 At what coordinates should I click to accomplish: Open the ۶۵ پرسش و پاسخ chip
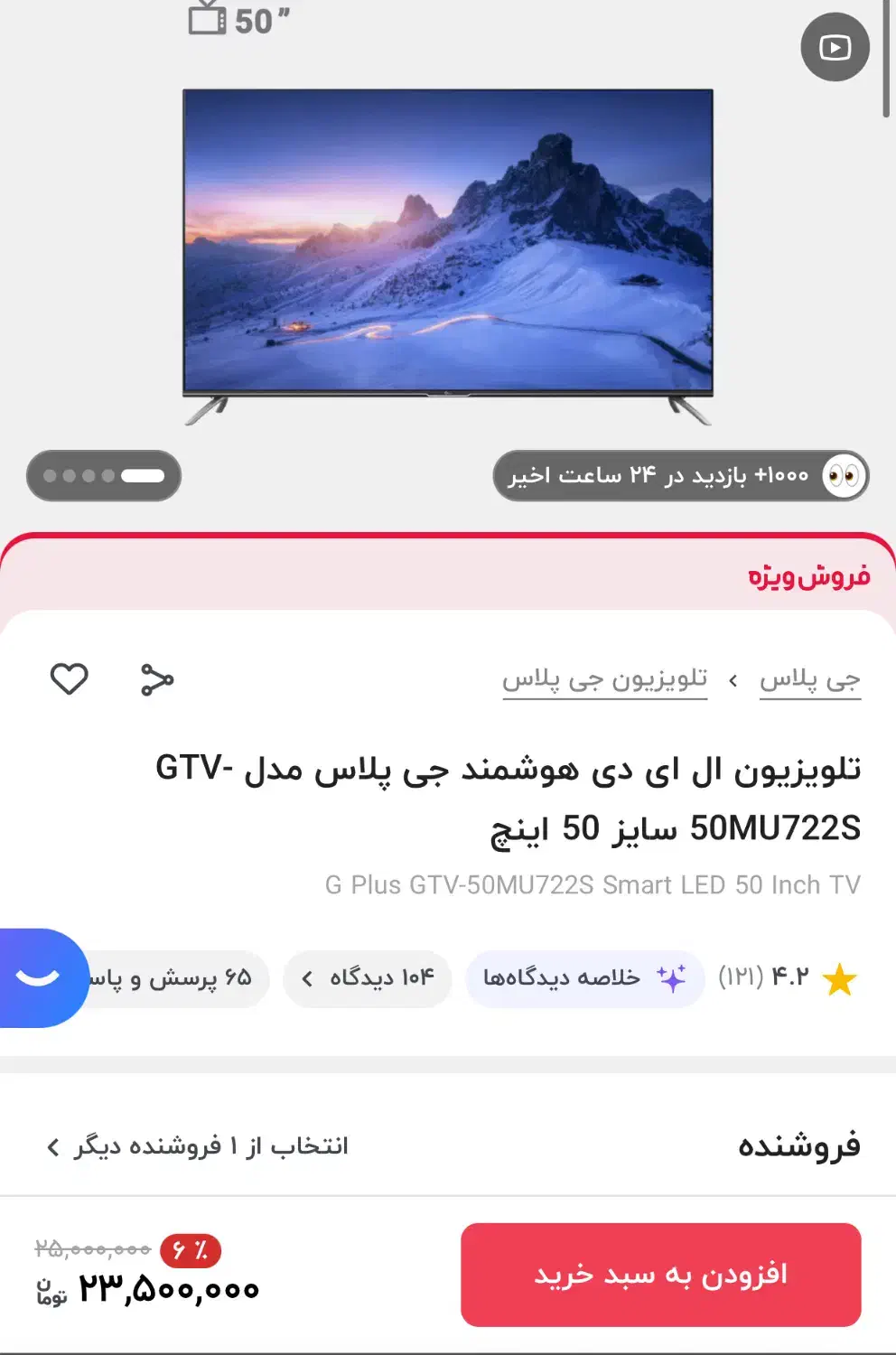tap(177, 978)
